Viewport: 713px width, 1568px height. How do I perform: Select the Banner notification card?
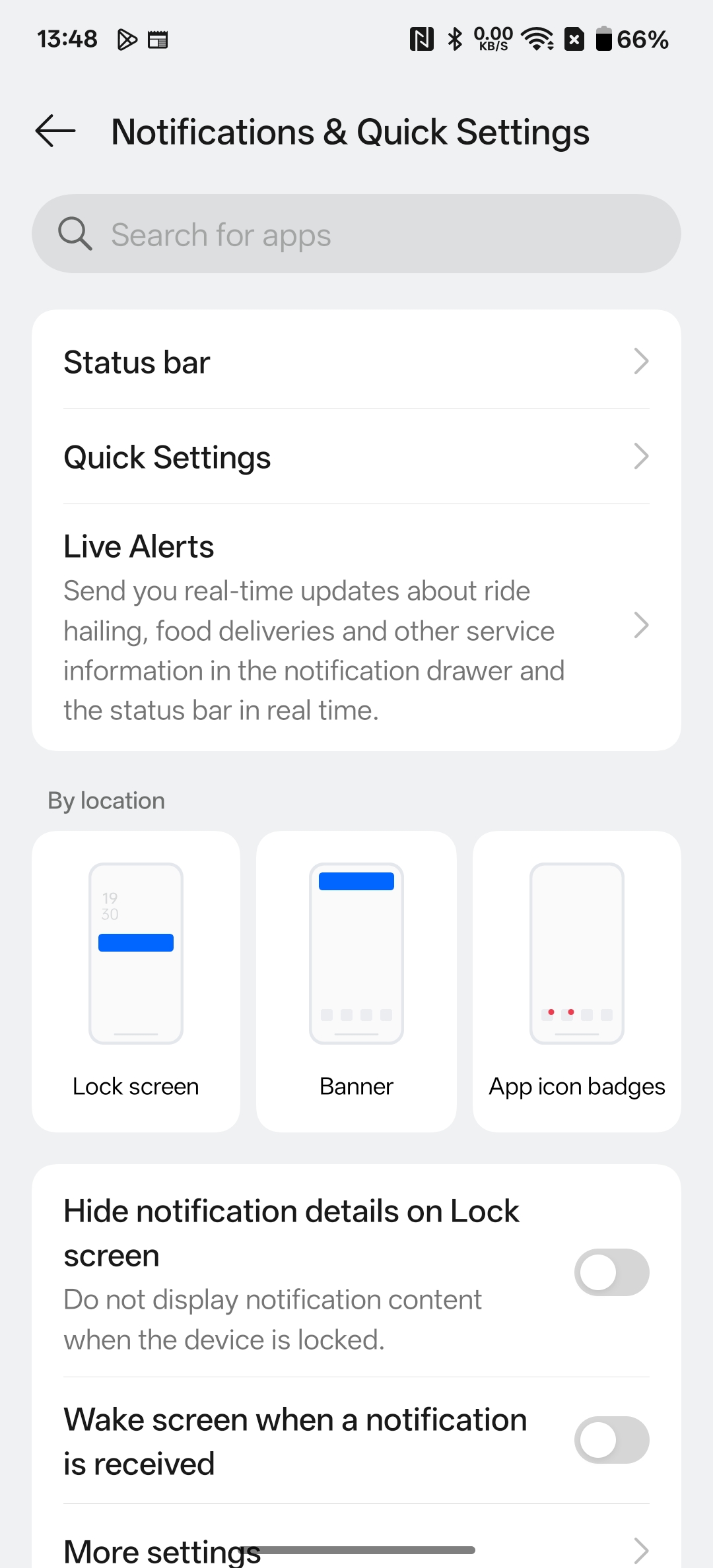click(x=356, y=981)
